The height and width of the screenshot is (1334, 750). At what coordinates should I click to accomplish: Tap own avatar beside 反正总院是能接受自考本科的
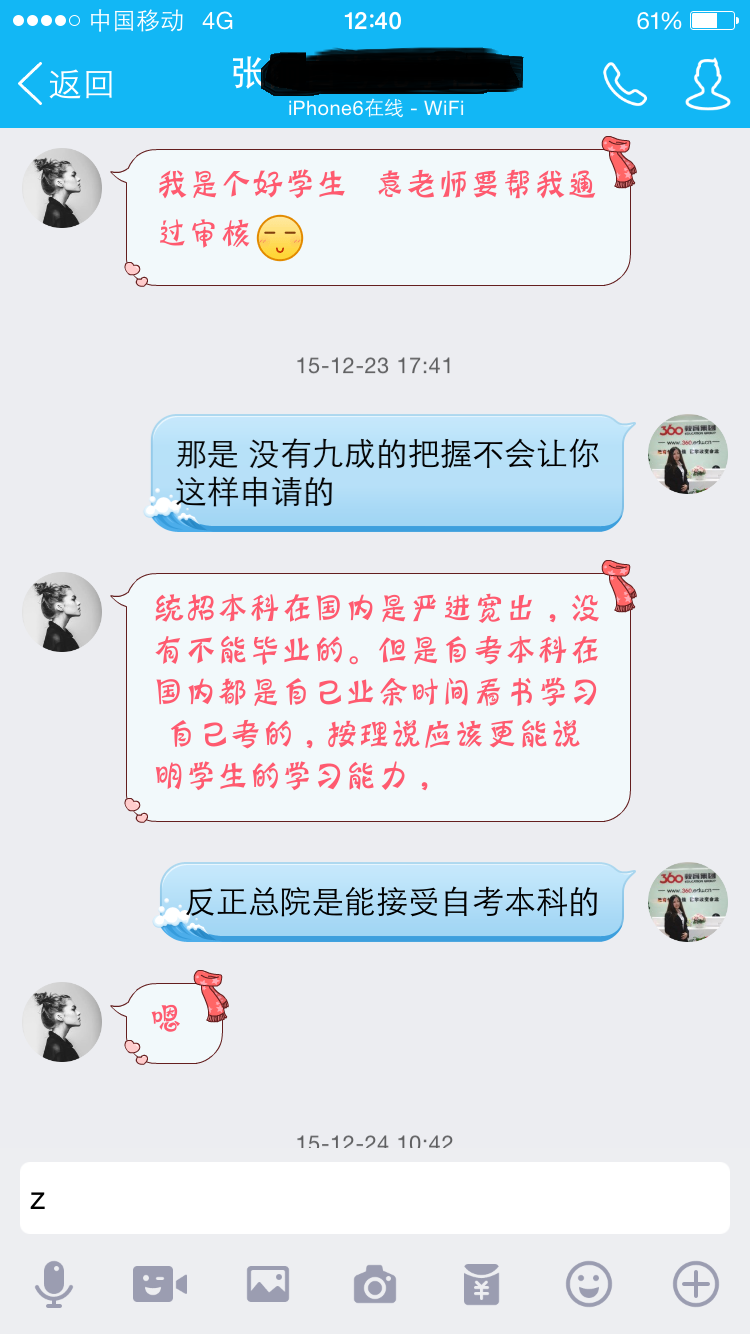point(687,902)
